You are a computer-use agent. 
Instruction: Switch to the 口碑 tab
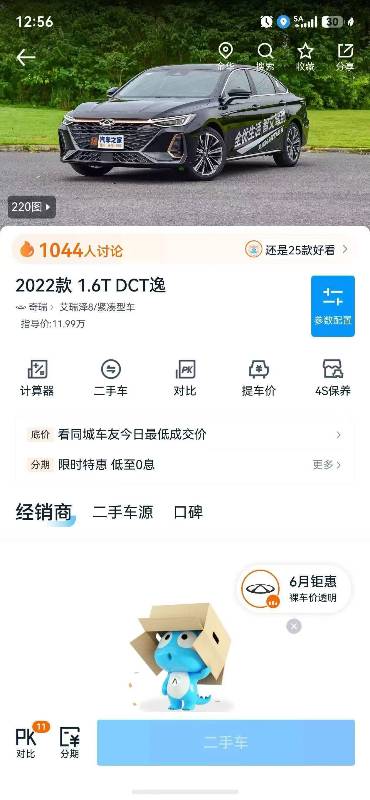pyautogui.click(x=188, y=512)
